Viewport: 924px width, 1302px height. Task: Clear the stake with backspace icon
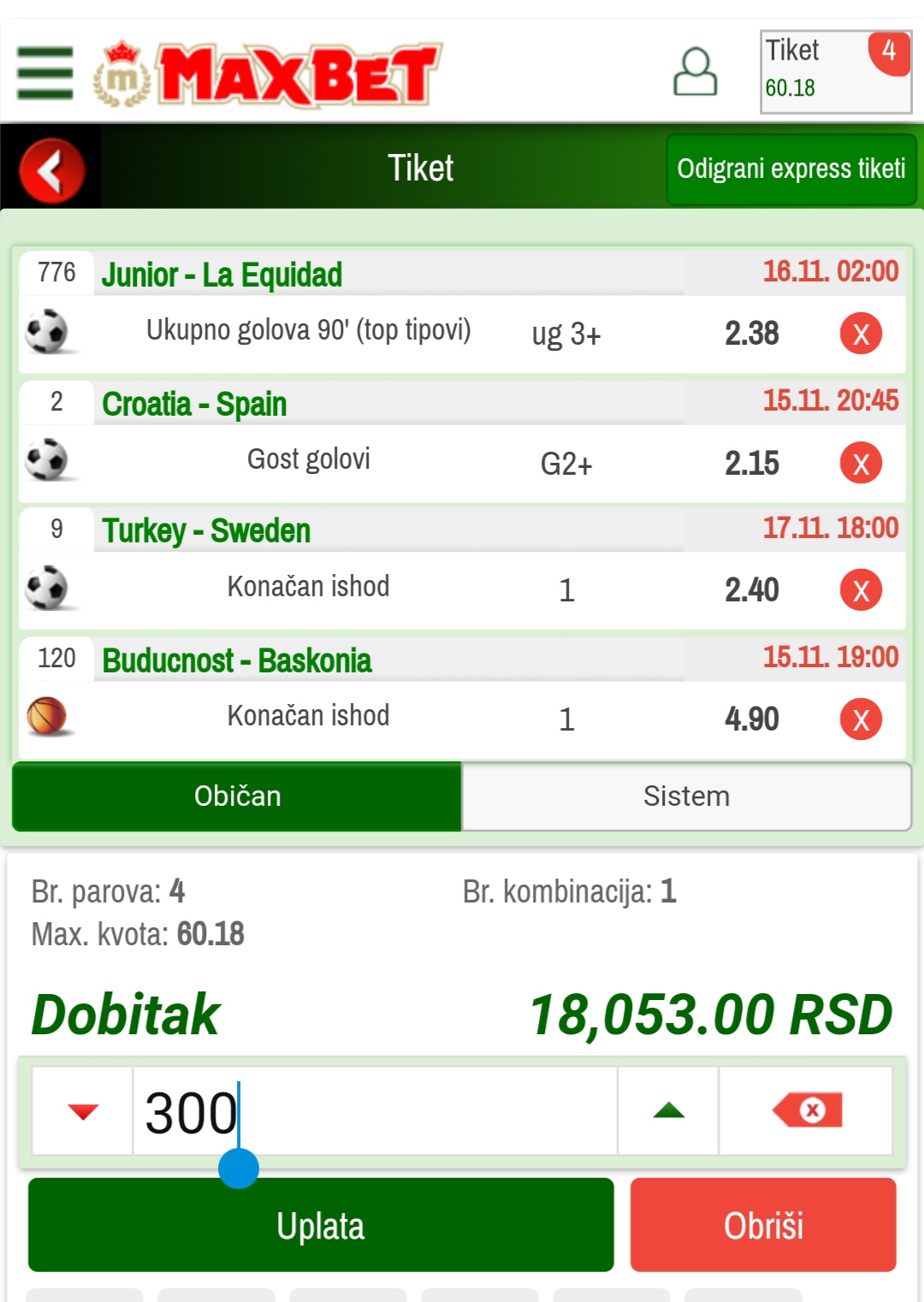pyautogui.click(x=806, y=1111)
